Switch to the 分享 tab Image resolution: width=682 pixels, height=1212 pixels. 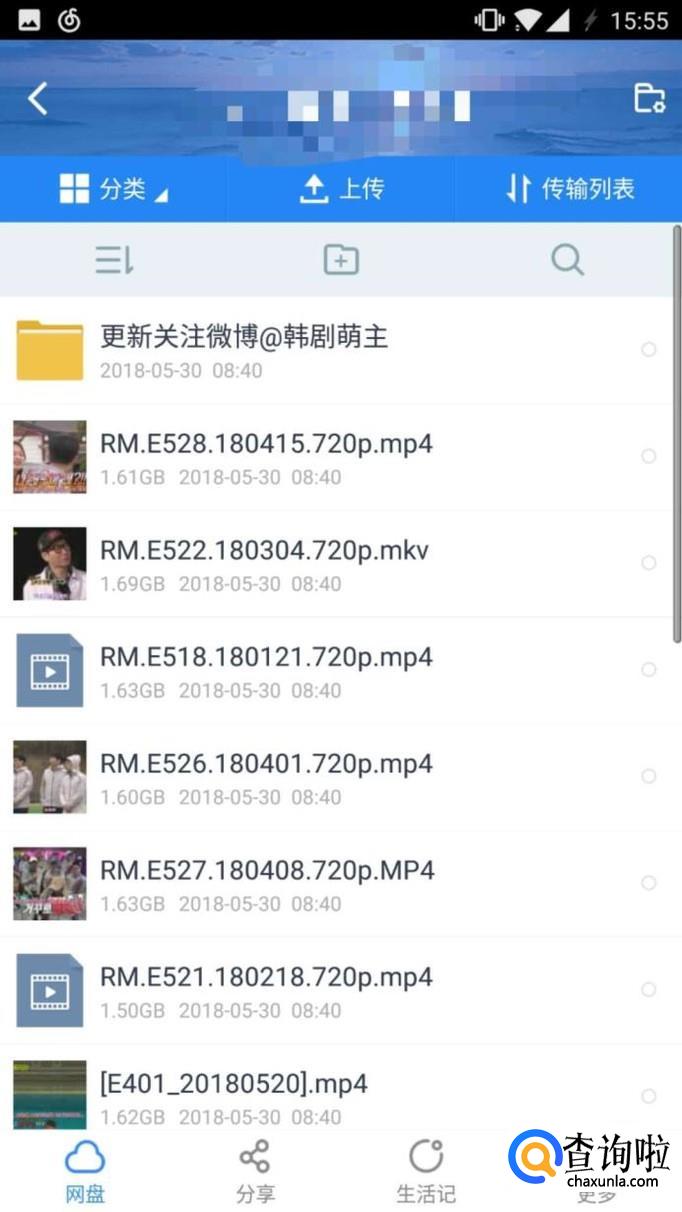click(x=255, y=1172)
